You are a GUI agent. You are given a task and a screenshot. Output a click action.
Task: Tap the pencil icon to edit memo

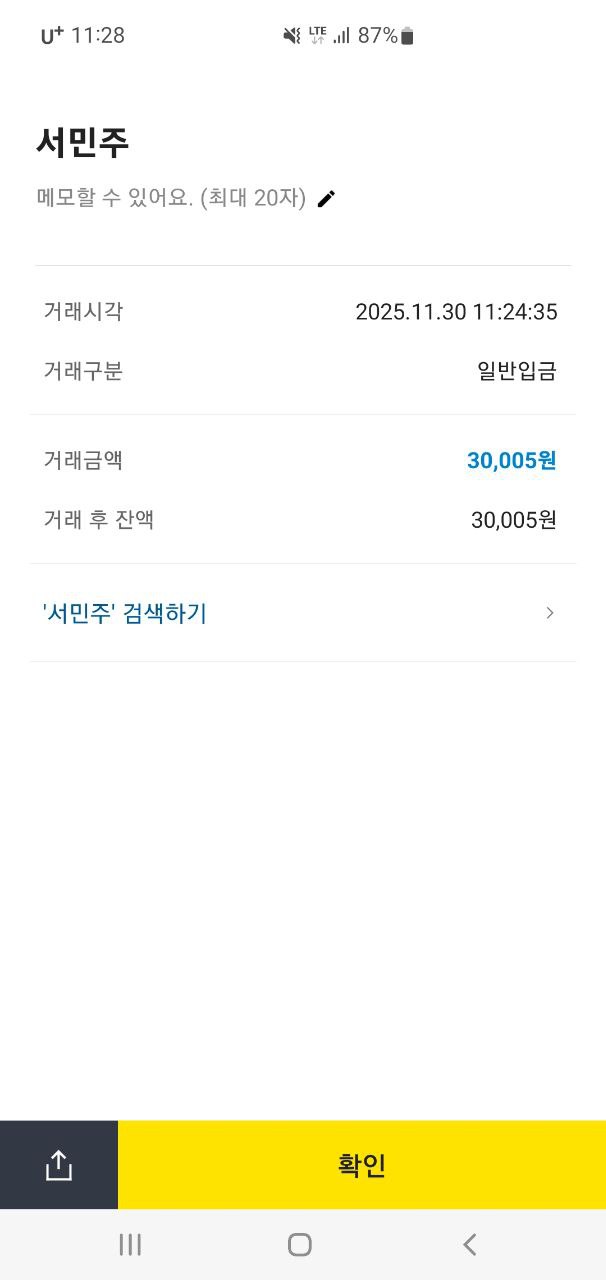[326, 199]
